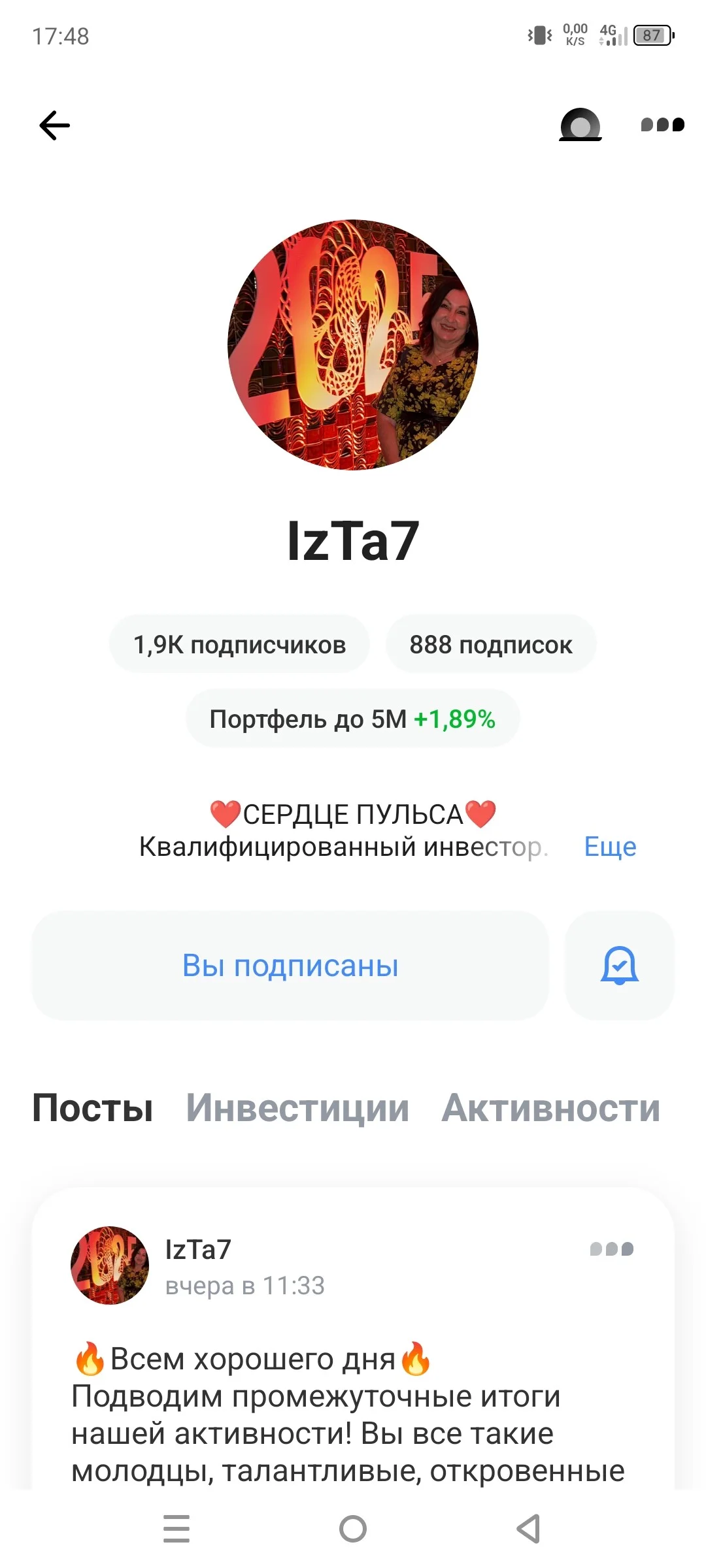Viewport: 706px width, 1568px height.
Task: Tap the Вы подписаны button
Action: (x=290, y=966)
